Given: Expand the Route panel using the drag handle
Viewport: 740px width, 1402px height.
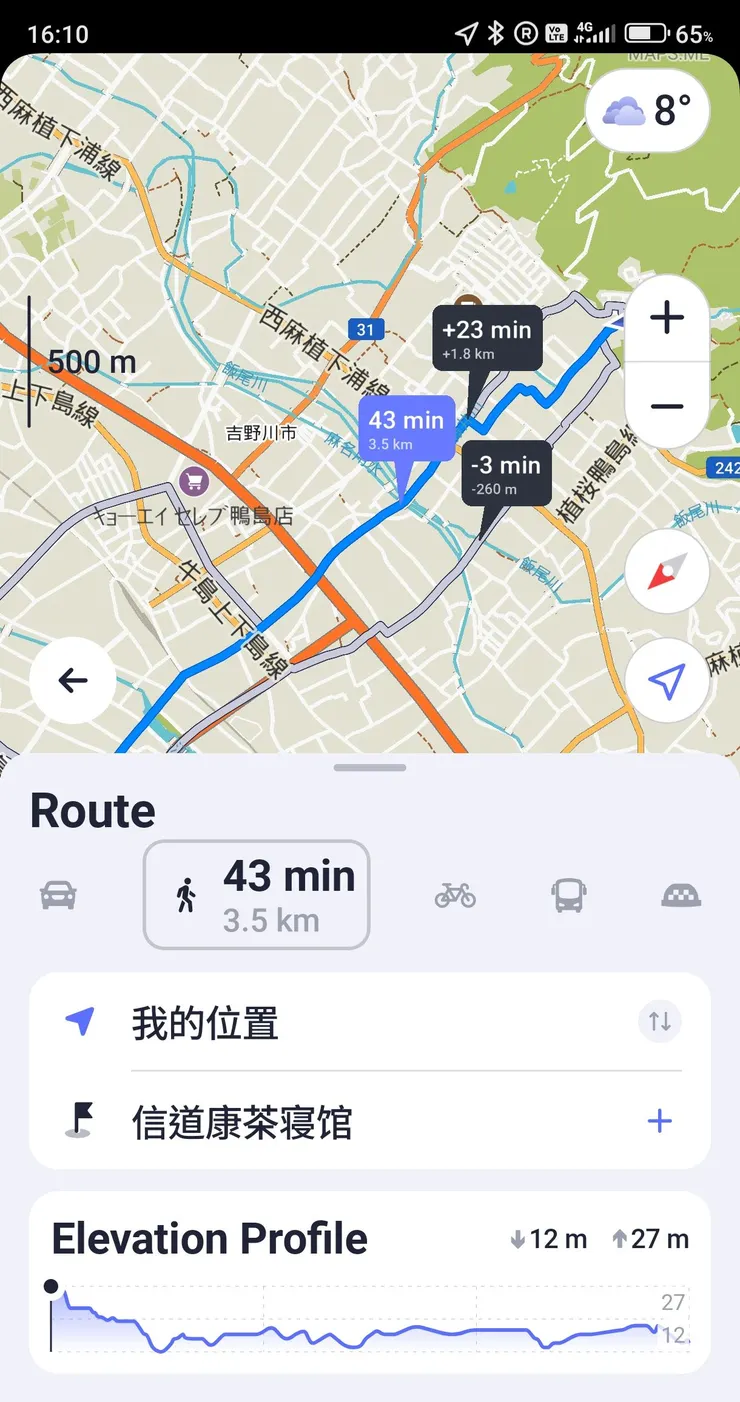Looking at the screenshot, I should [370, 767].
